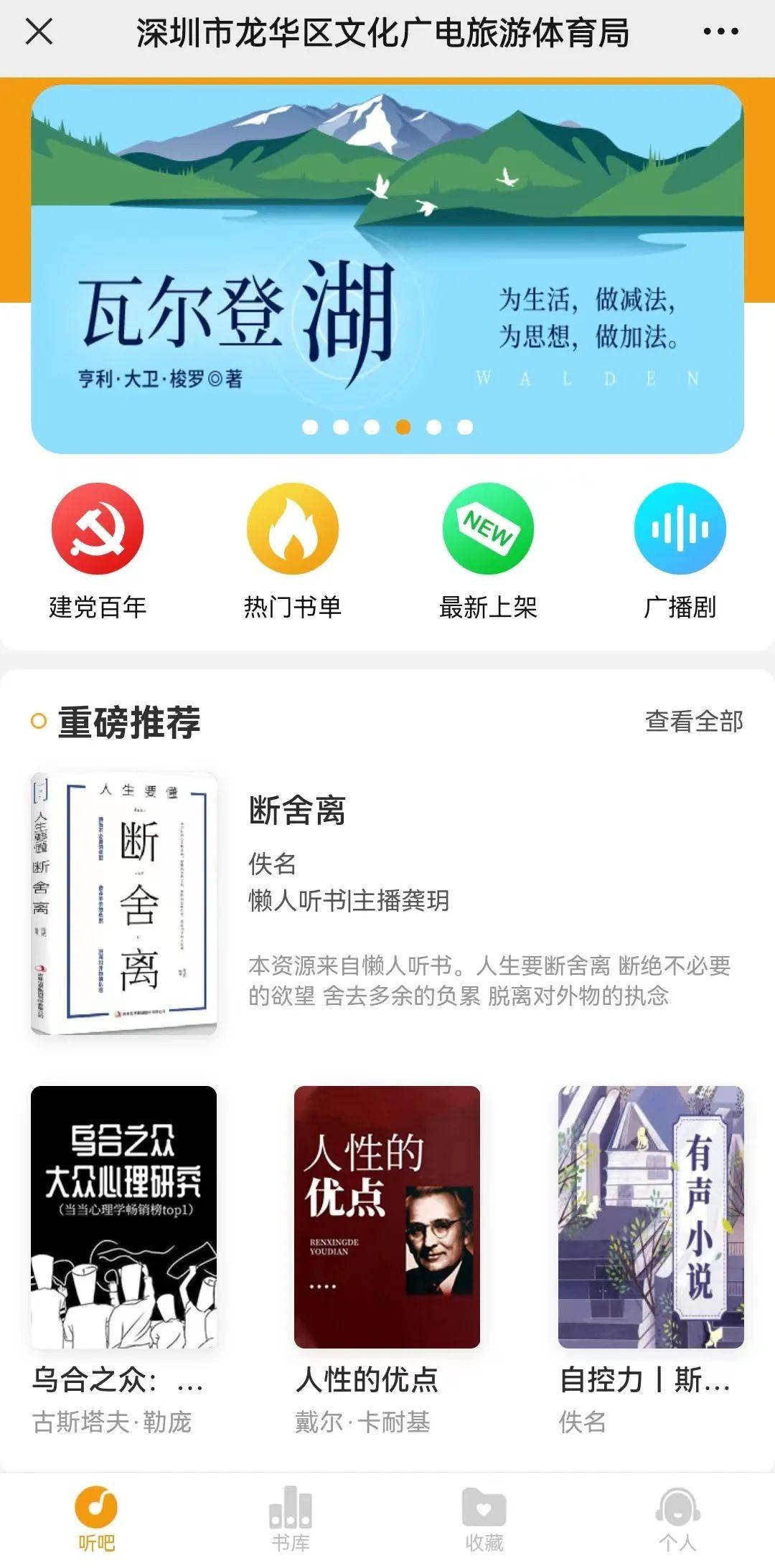Screen dimensions: 775x1568
Task: Browse 最新上架 books
Action: point(488,551)
